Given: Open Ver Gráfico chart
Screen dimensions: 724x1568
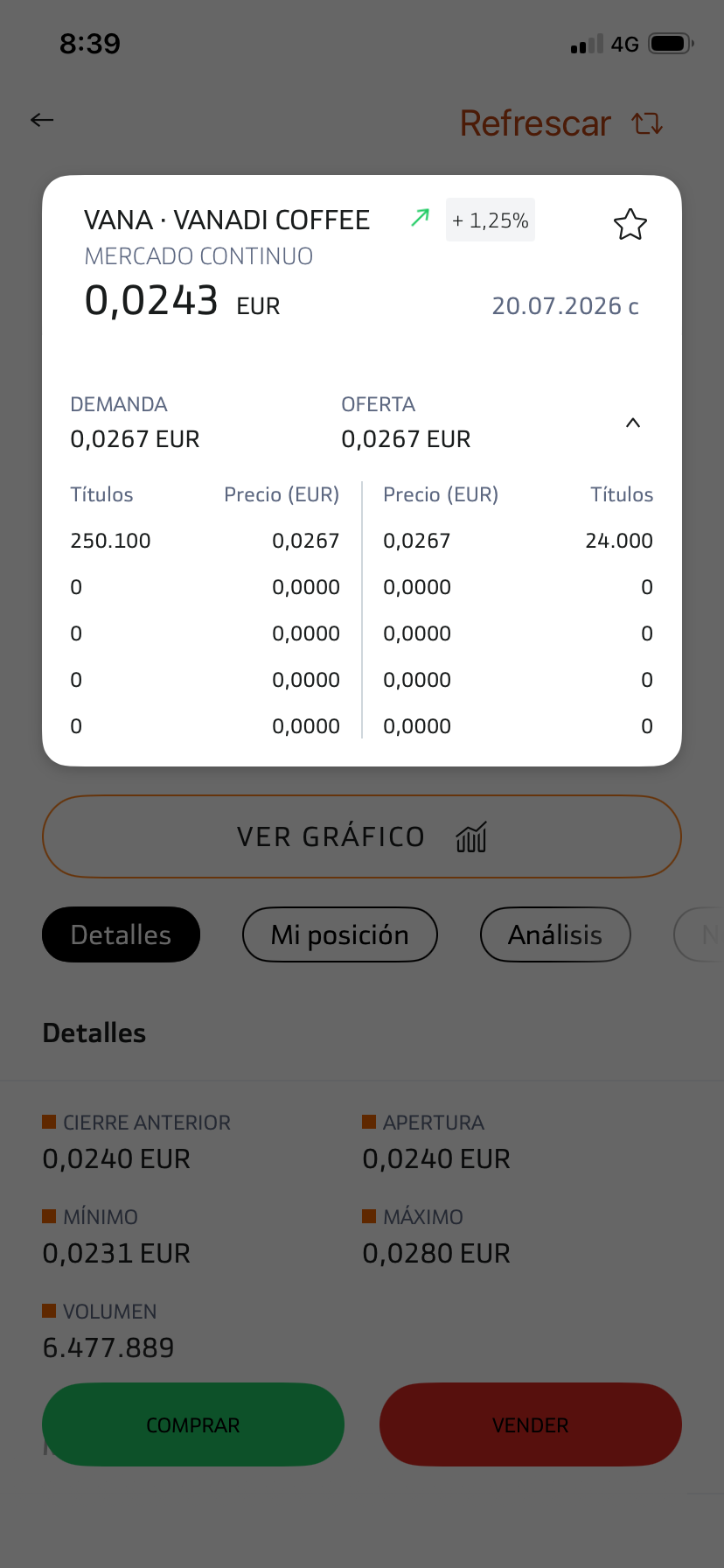Looking at the screenshot, I should (362, 836).
